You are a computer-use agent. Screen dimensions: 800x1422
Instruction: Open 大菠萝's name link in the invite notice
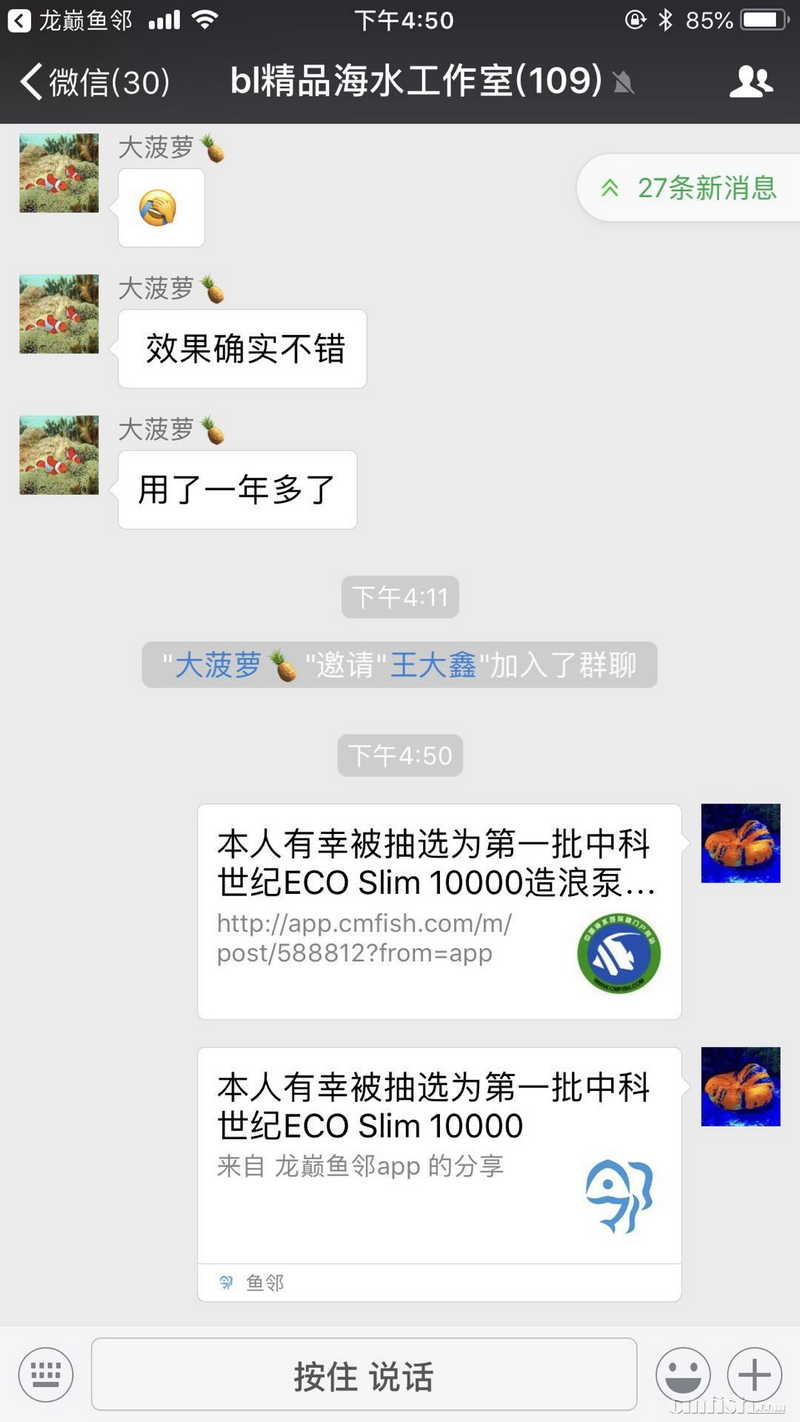tap(219, 665)
